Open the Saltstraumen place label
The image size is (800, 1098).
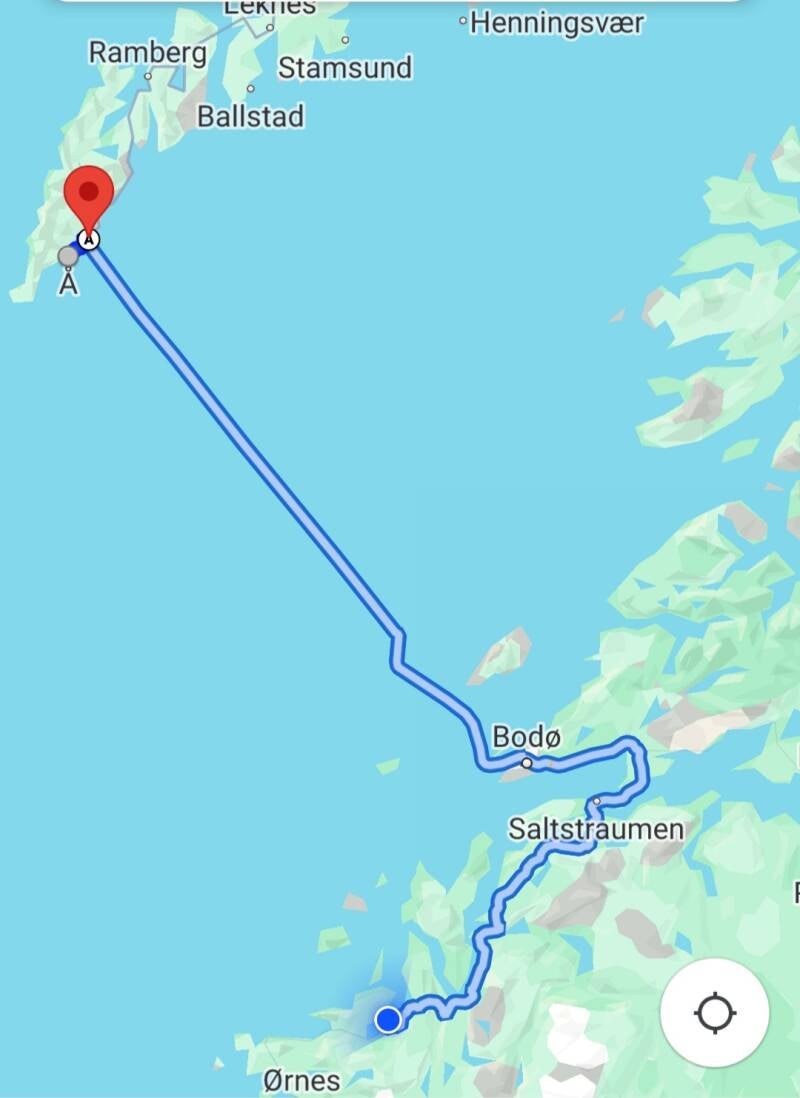[596, 828]
